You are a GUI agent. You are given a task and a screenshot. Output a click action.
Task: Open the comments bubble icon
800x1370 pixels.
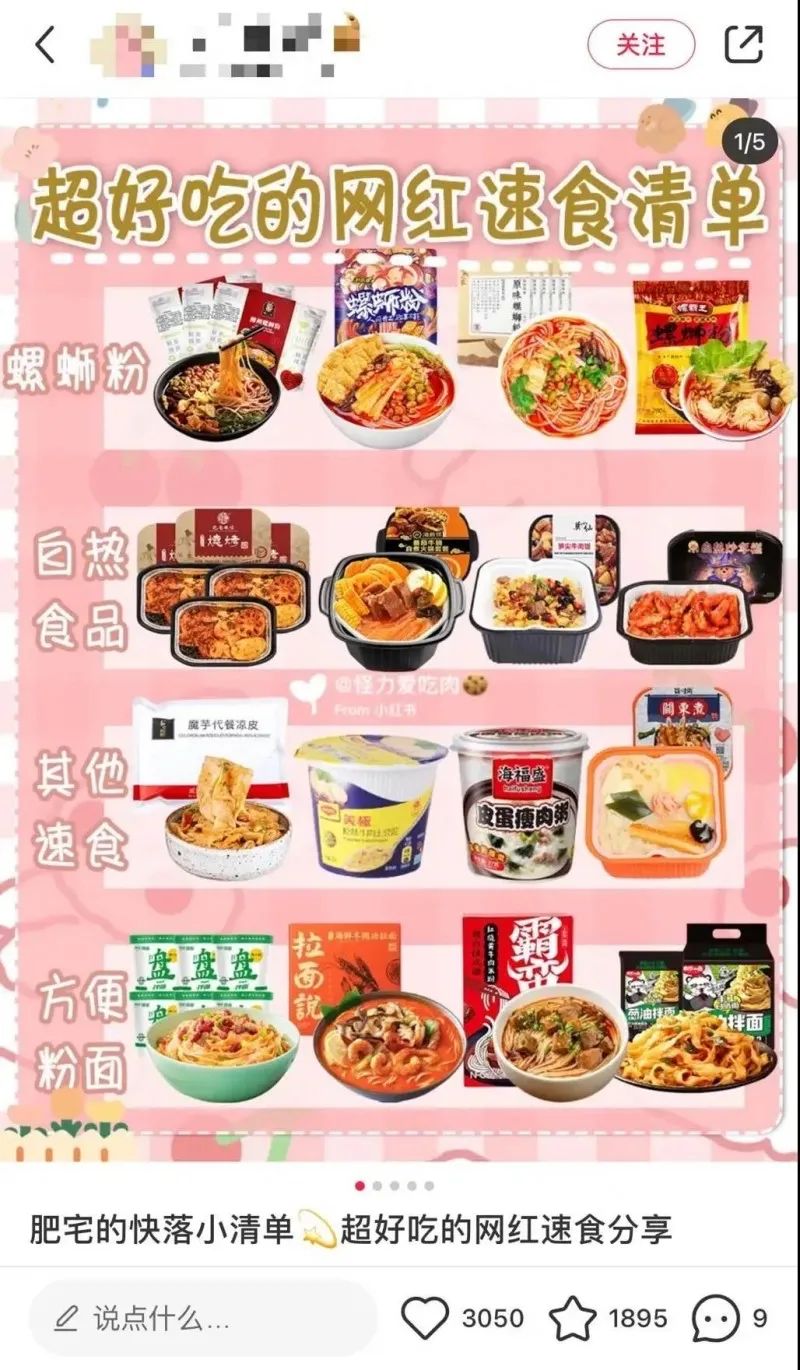(x=716, y=1318)
